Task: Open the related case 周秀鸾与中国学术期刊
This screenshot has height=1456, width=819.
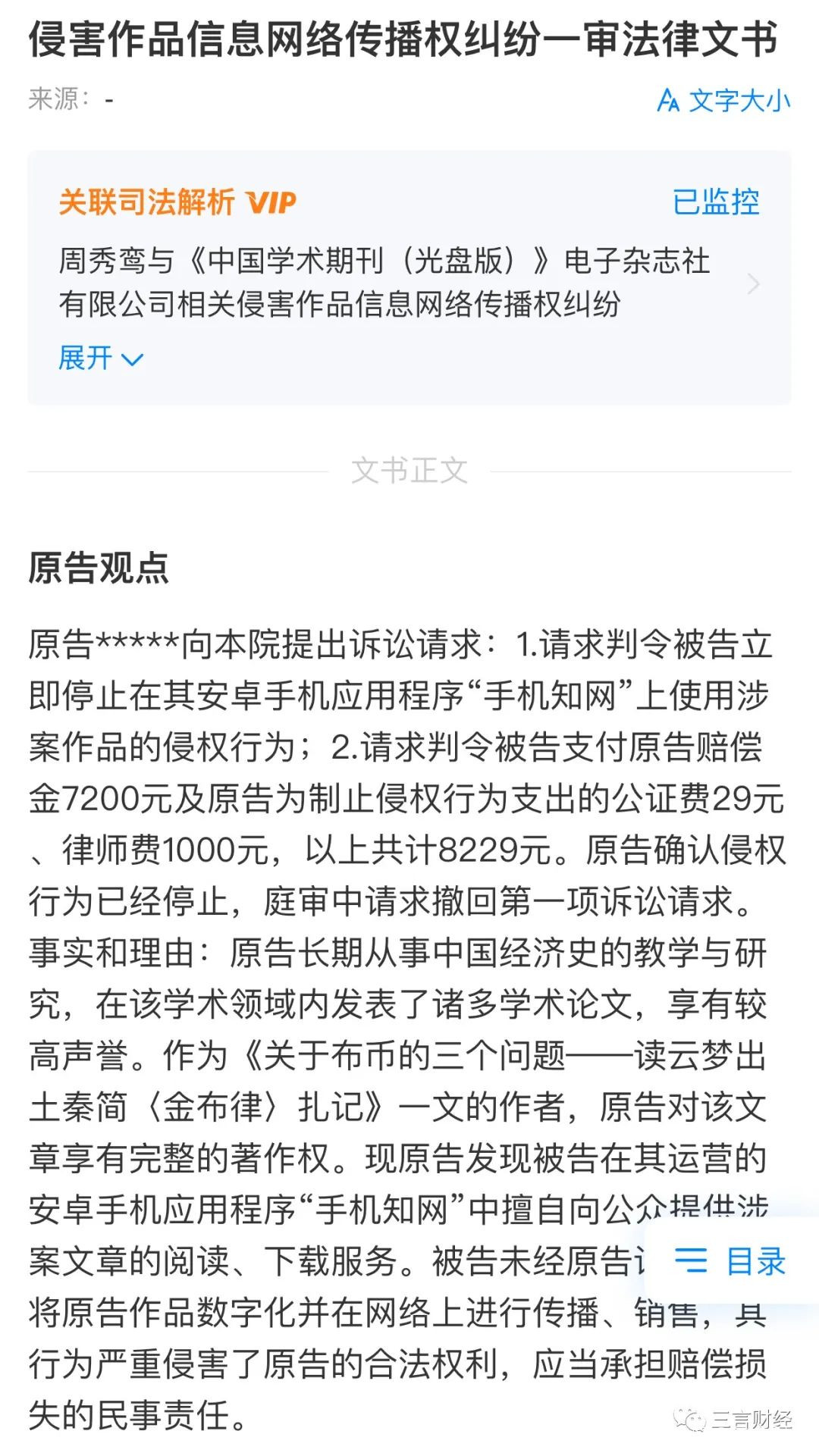Action: (409, 283)
